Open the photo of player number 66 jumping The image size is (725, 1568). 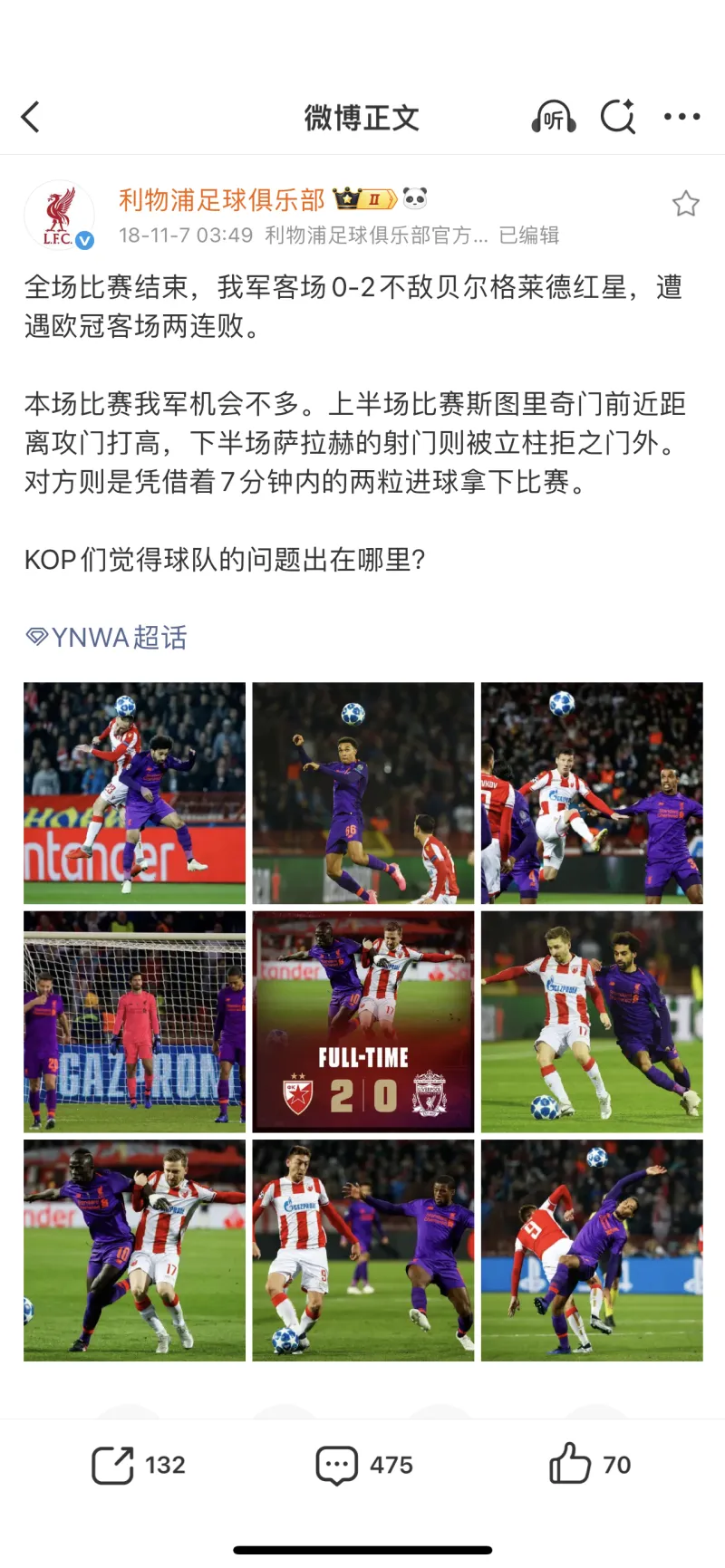(362, 793)
